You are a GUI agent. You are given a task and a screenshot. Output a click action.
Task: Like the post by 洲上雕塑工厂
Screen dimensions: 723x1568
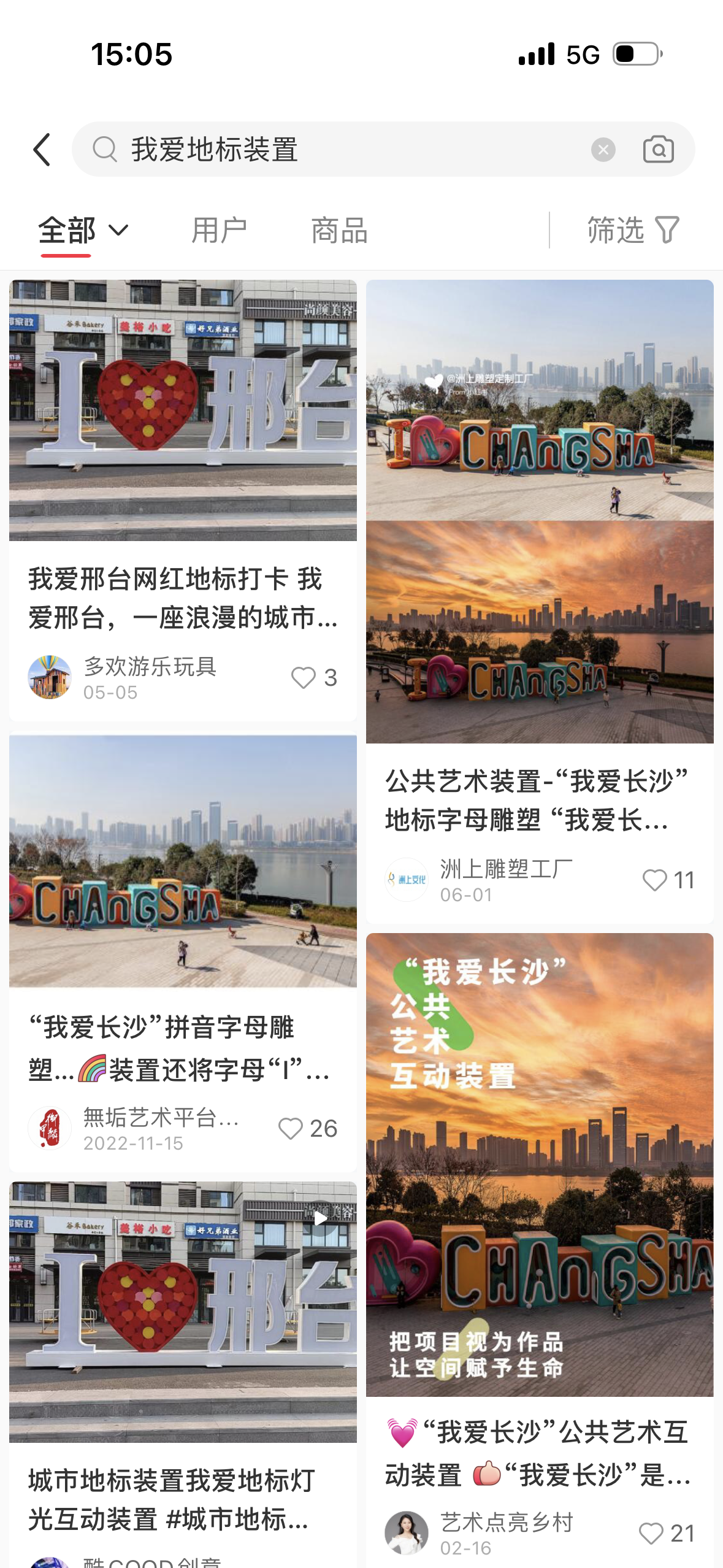click(654, 880)
